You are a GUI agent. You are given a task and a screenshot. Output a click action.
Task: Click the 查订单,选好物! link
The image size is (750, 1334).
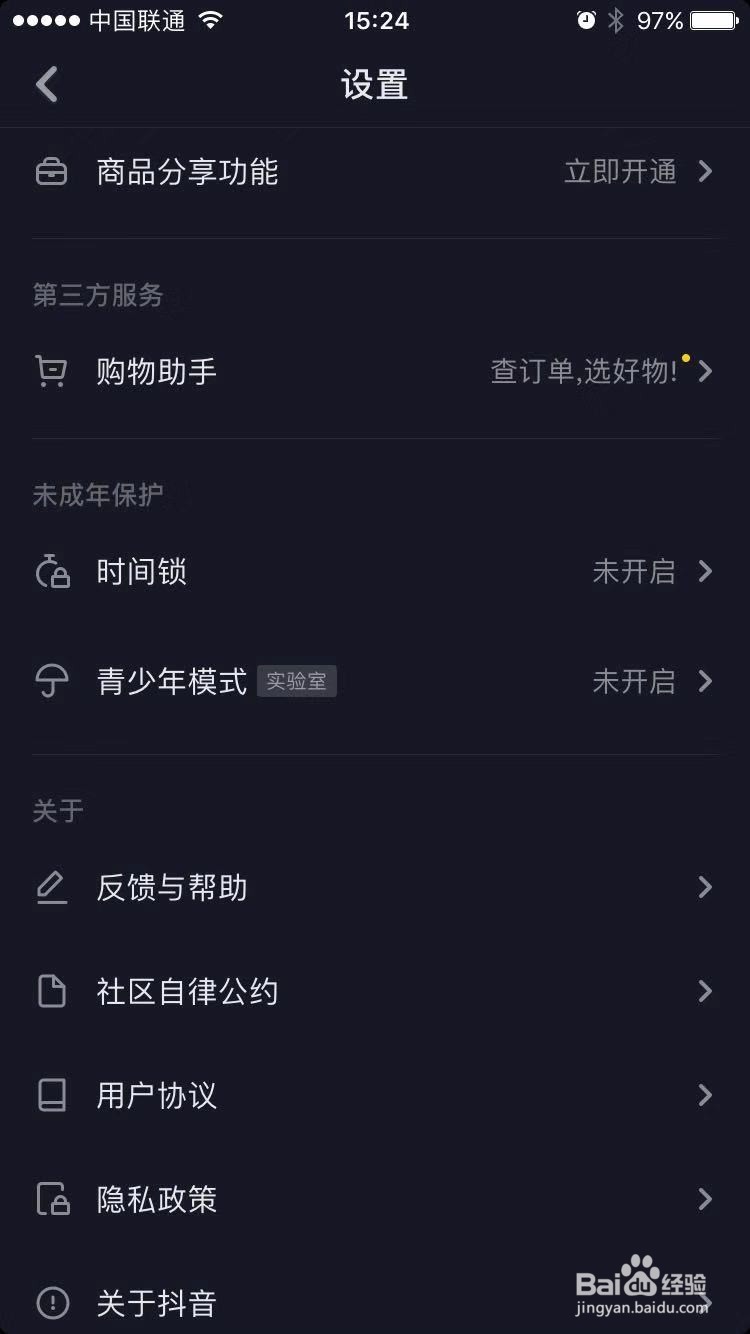pyautogui.click(x=583, y=371)
